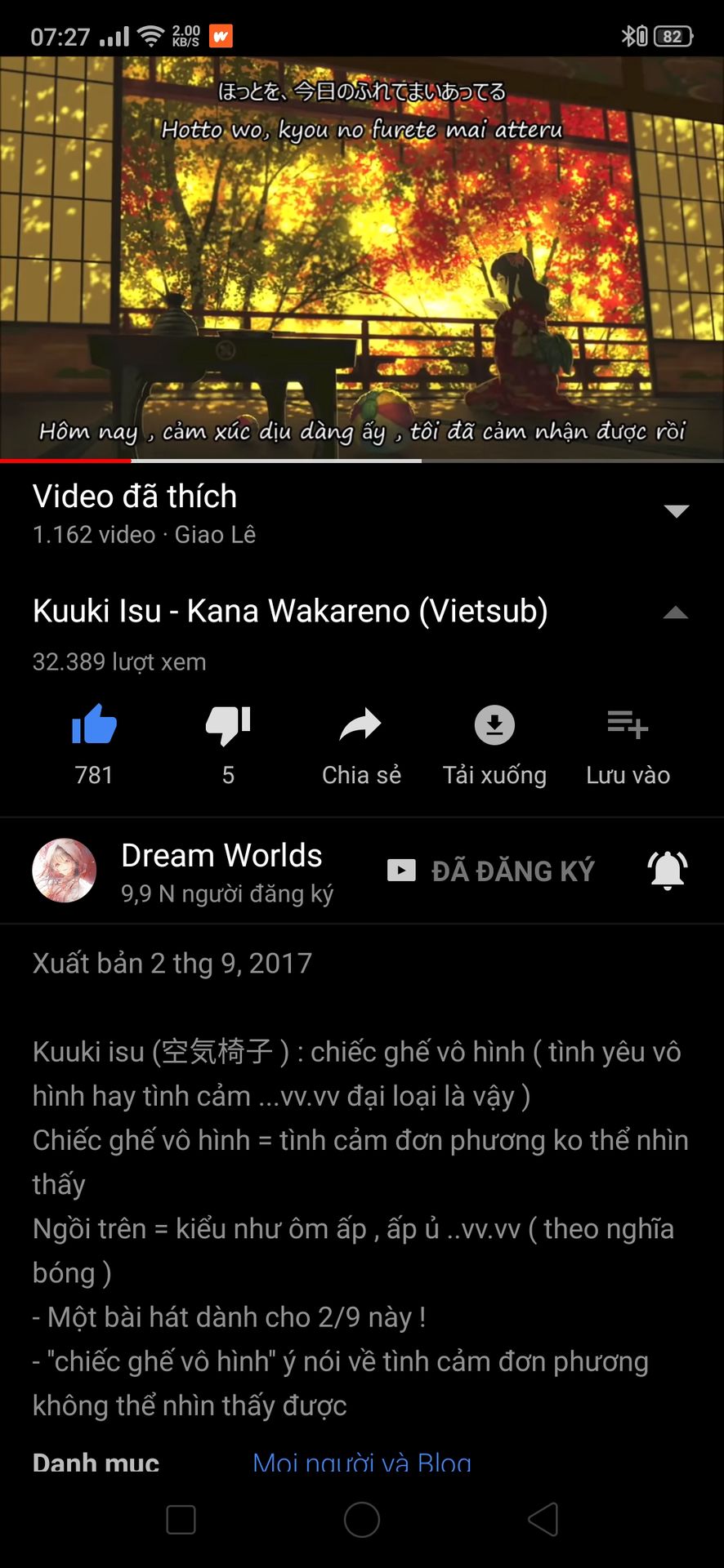Viewport: 724px width, 1568px height.
Task: Tap the video player area
Action: [362, 258]
